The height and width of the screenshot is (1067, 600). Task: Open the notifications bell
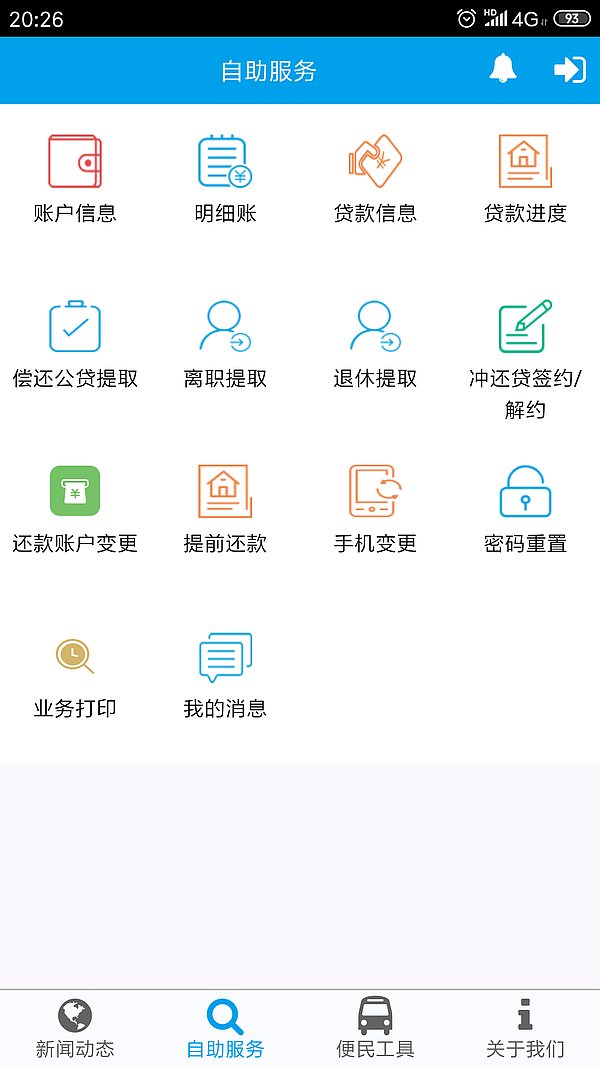click(503, 70)
